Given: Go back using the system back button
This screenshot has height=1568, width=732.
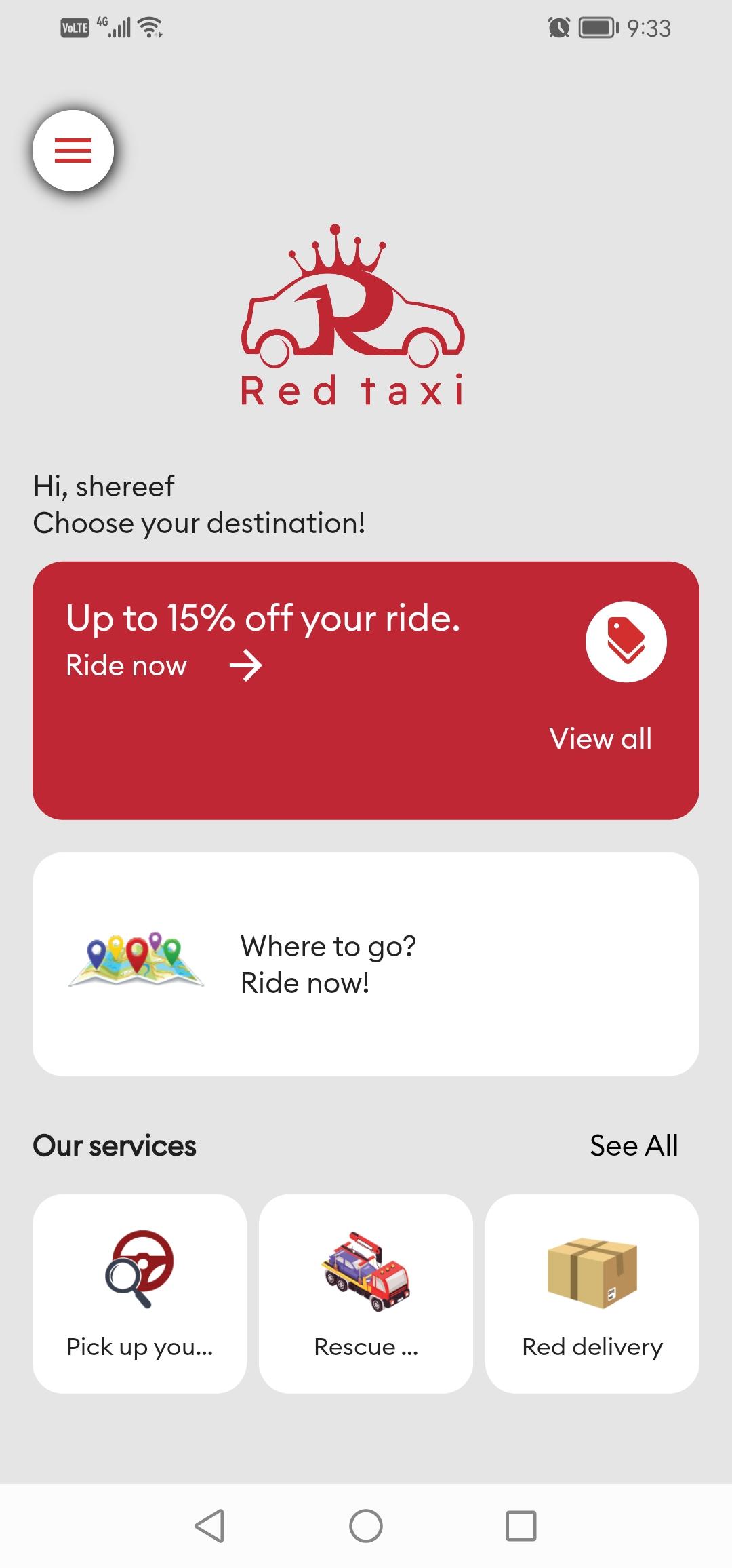Looking at the screenshot, I should click(x=209, y=1526).
